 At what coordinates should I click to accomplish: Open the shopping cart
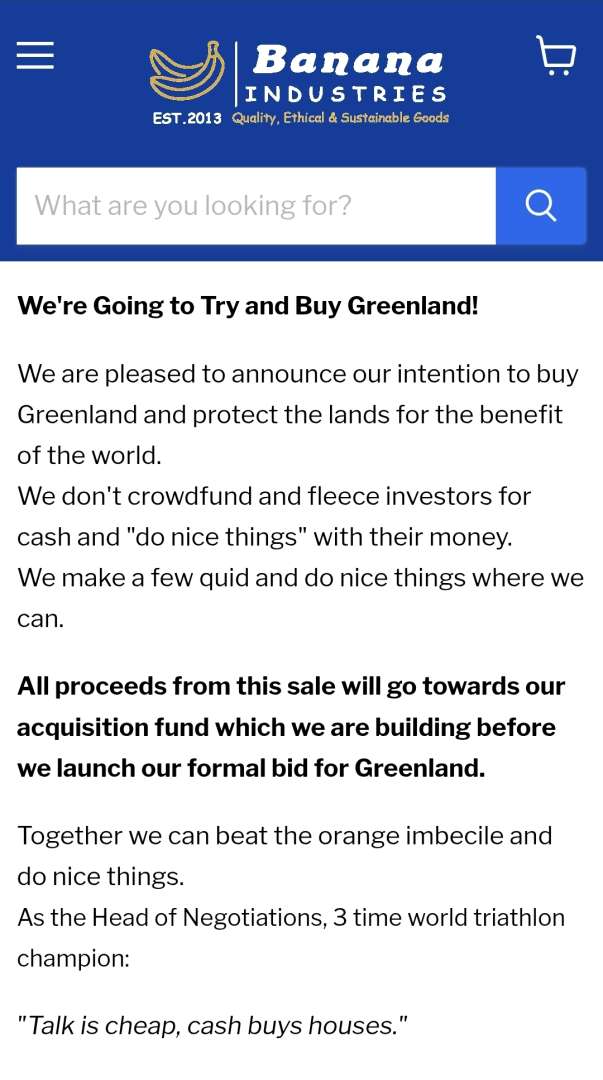(556, 56)
